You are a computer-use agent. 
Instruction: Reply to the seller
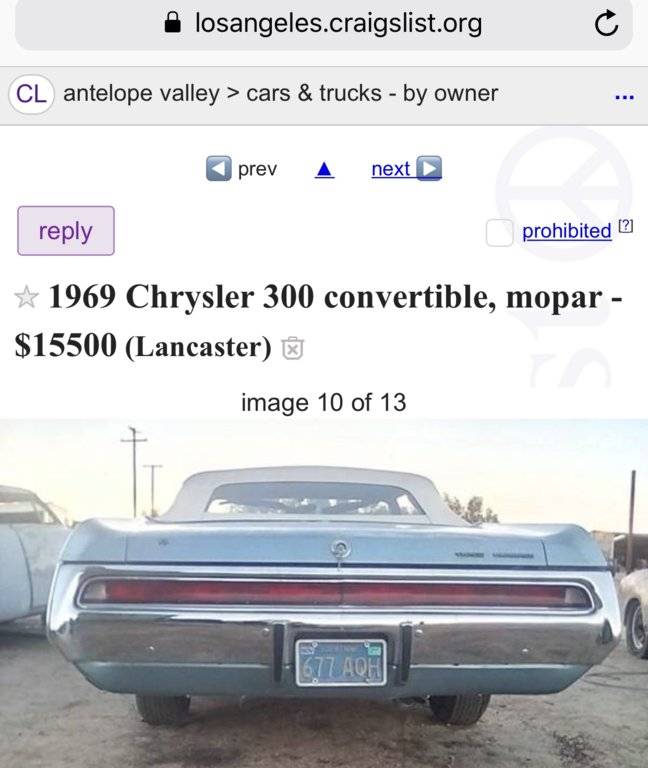click(x=65, y=231)
